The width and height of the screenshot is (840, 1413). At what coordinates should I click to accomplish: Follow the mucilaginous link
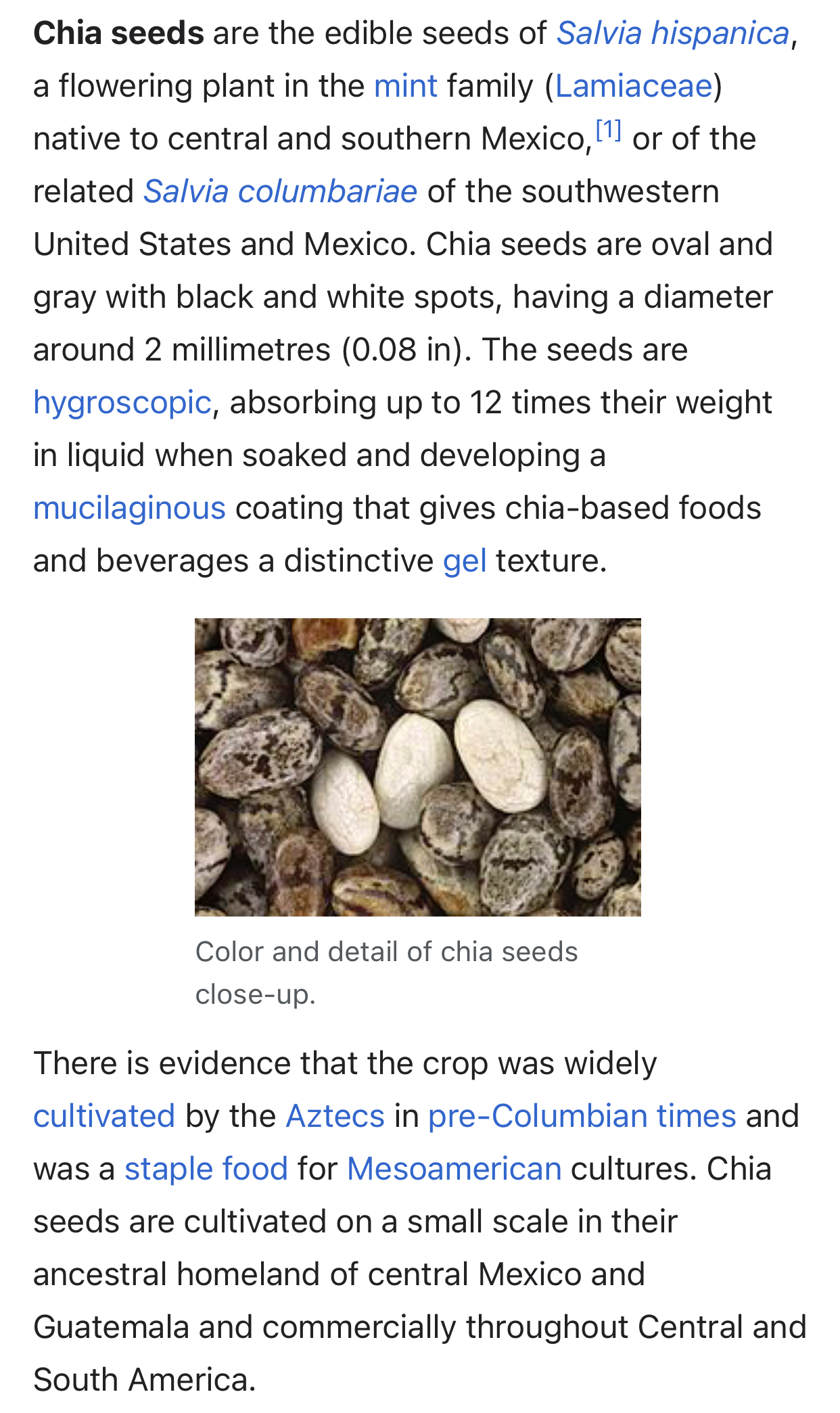pyautogui.click(x=129, y=508)
